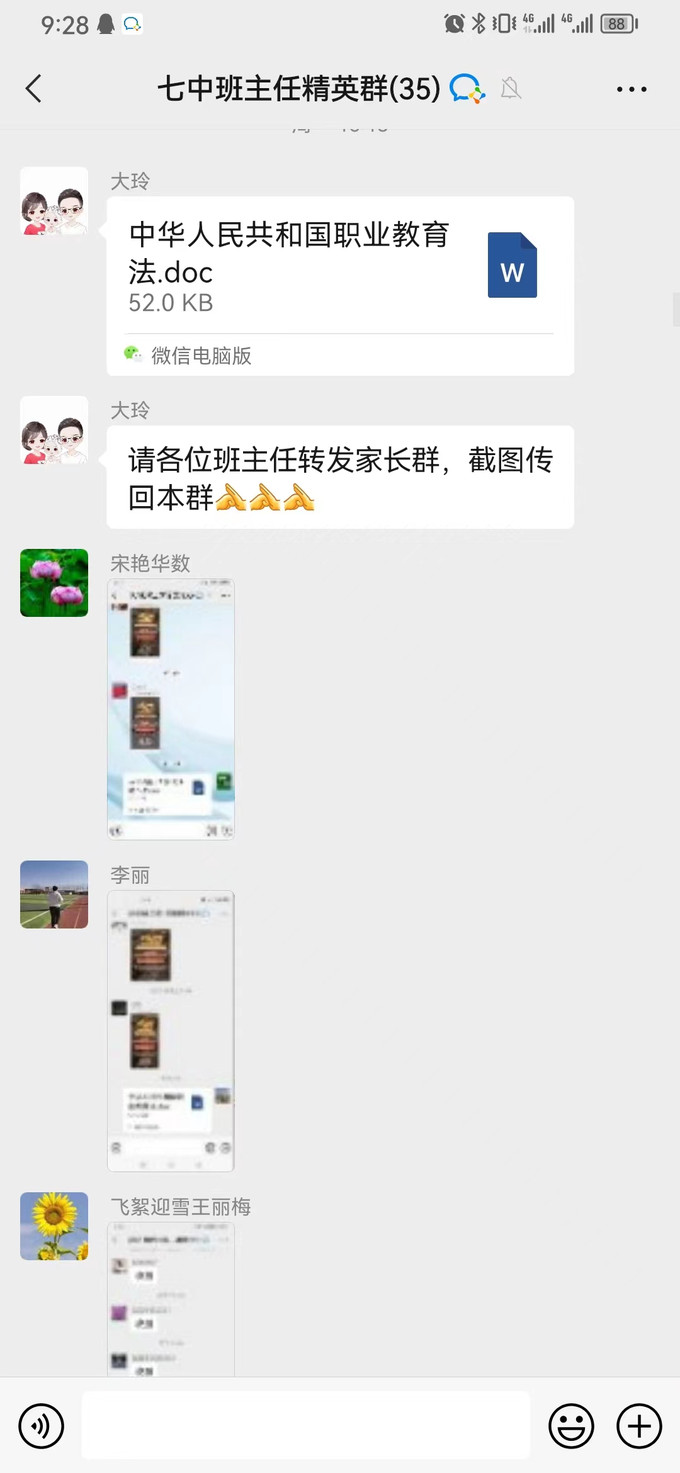This screenshot has height=1473, width=680.
Task: Open image sent by 飞絮迎雪王丽梅
Action: pyautogui.click(x=171, y=1300)
